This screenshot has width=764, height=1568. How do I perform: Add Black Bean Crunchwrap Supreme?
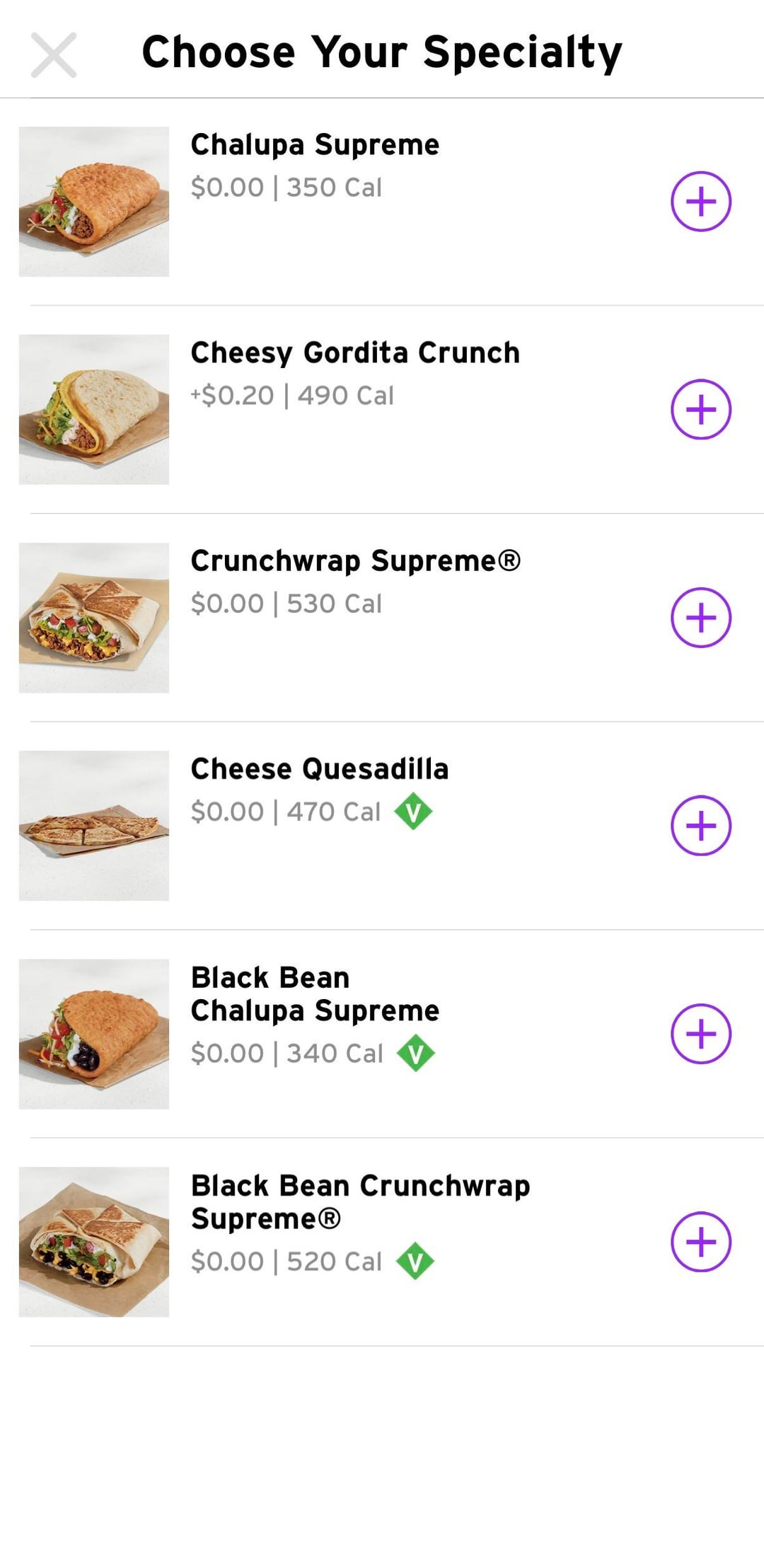coord(700,1242)
